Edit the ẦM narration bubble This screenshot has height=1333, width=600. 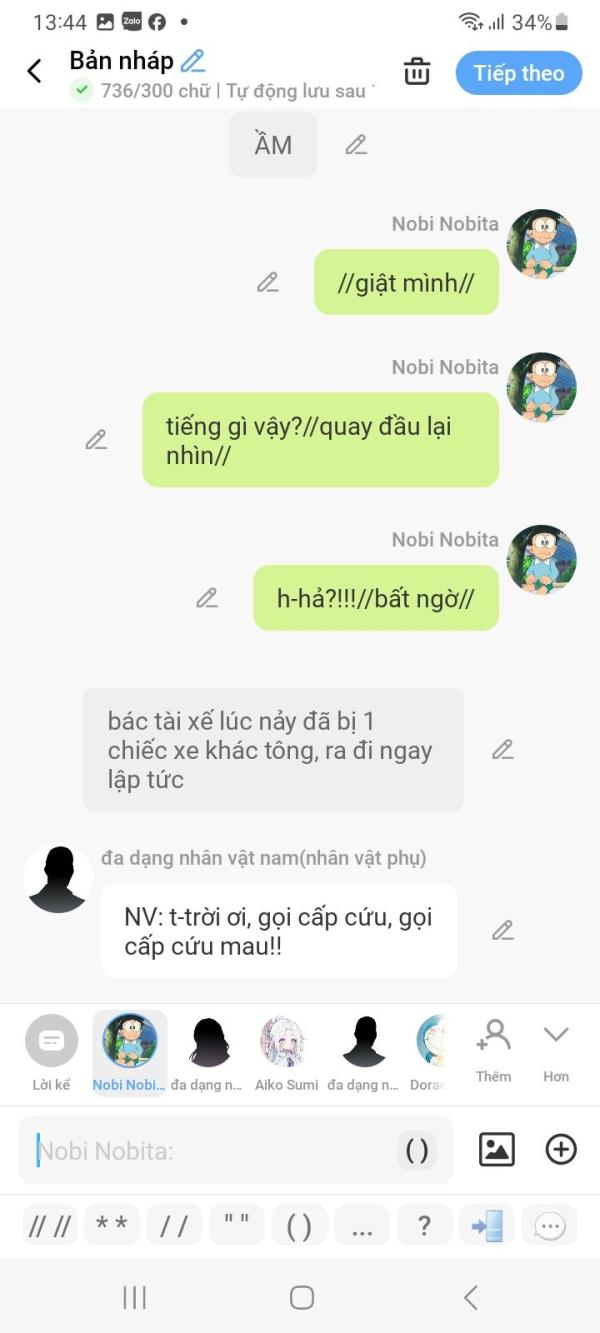pos(356,145)
